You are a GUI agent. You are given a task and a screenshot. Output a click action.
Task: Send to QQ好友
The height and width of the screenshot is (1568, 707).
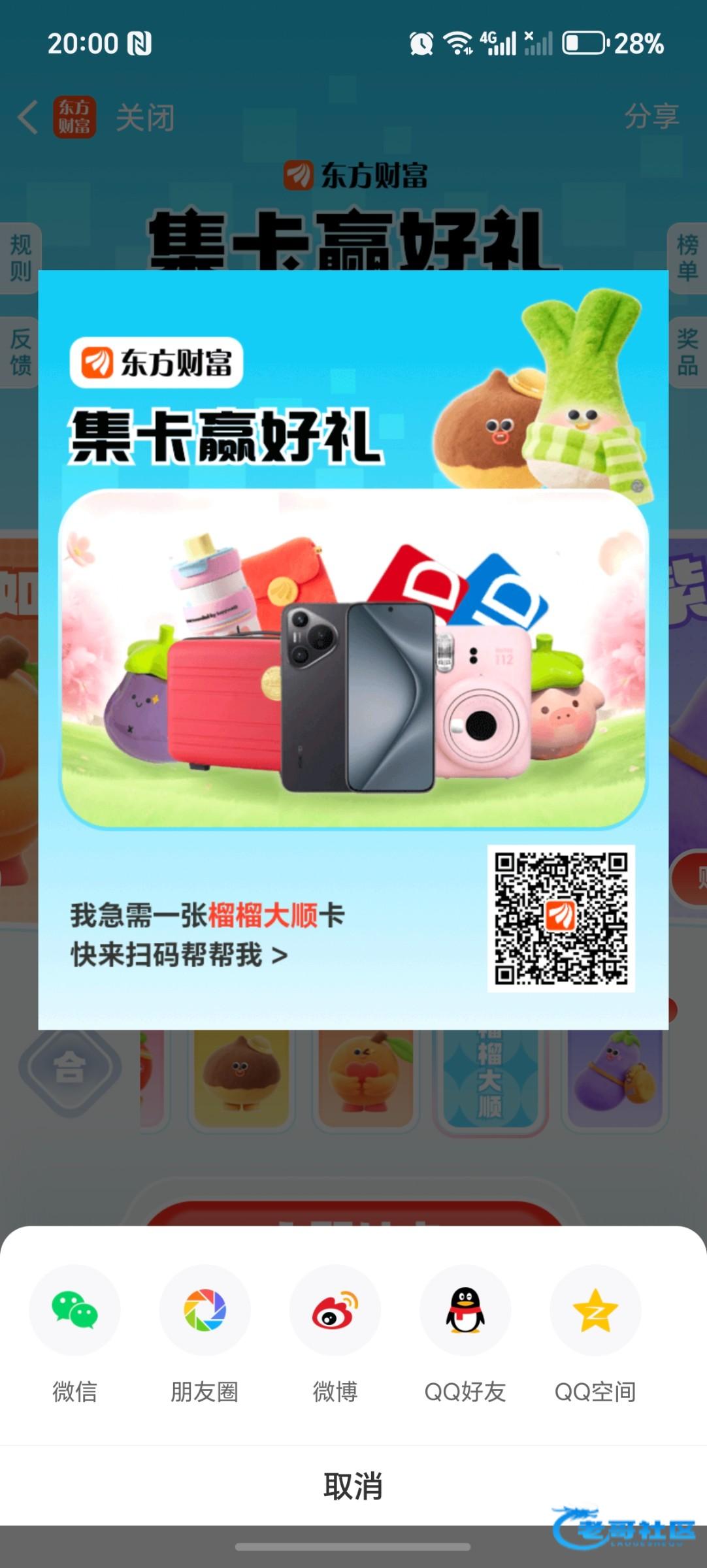point(465,1311)
